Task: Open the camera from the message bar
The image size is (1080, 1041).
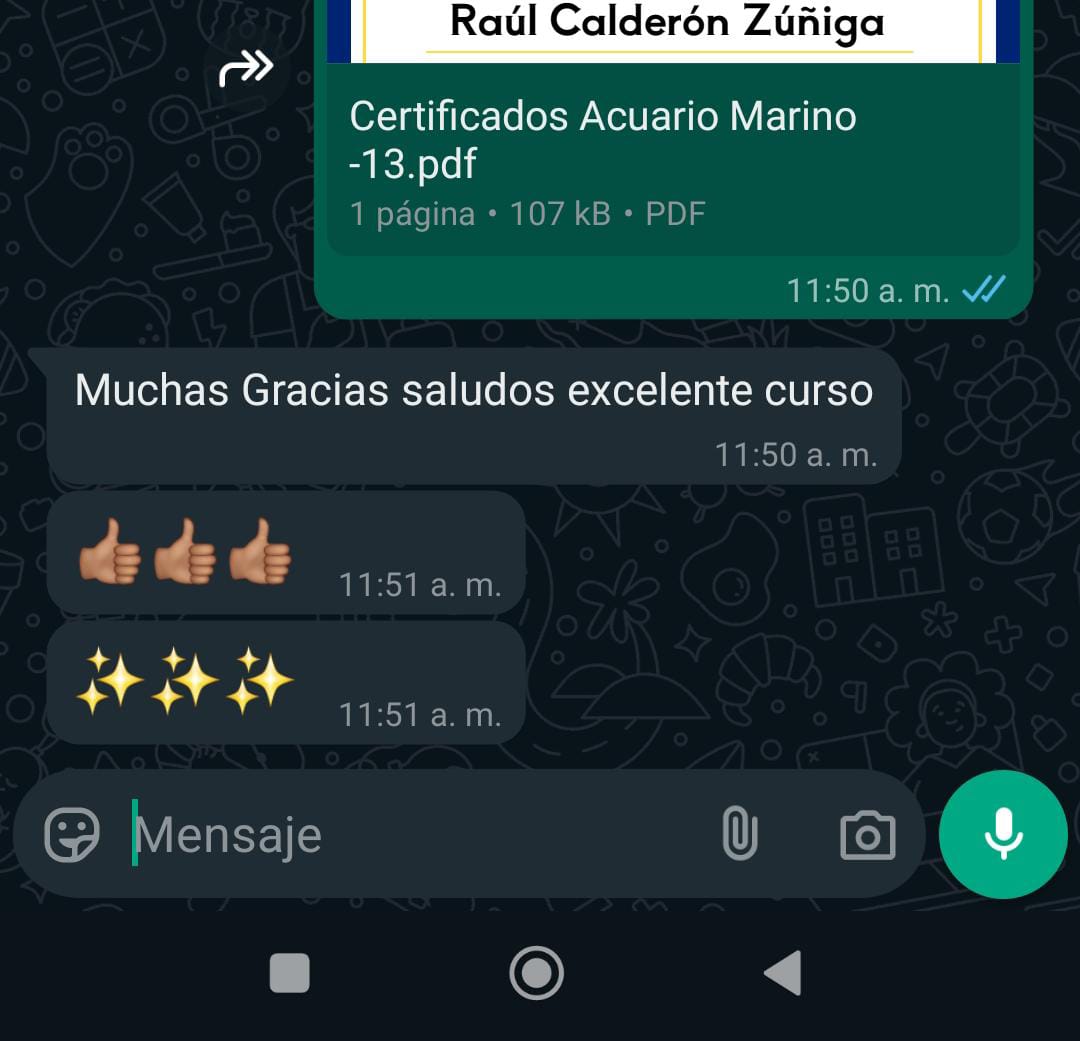Action: [x=867, y=834]
